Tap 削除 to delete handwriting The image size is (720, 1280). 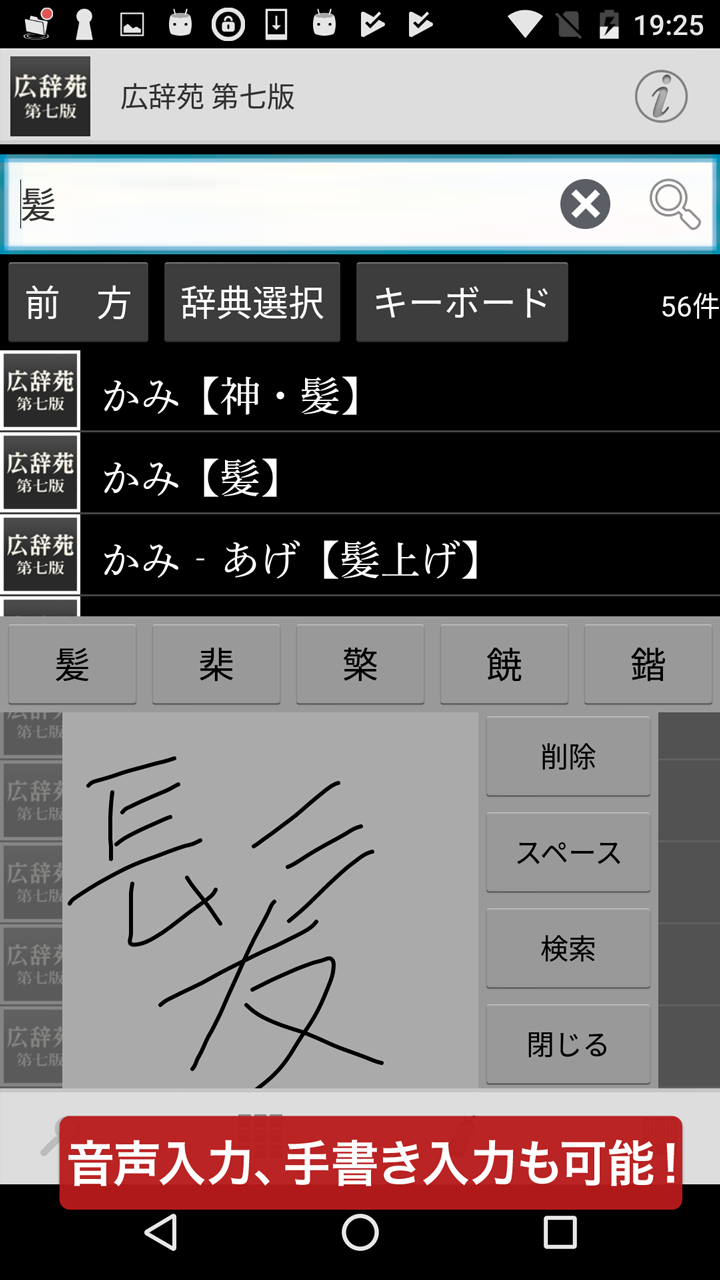[568, 757]
